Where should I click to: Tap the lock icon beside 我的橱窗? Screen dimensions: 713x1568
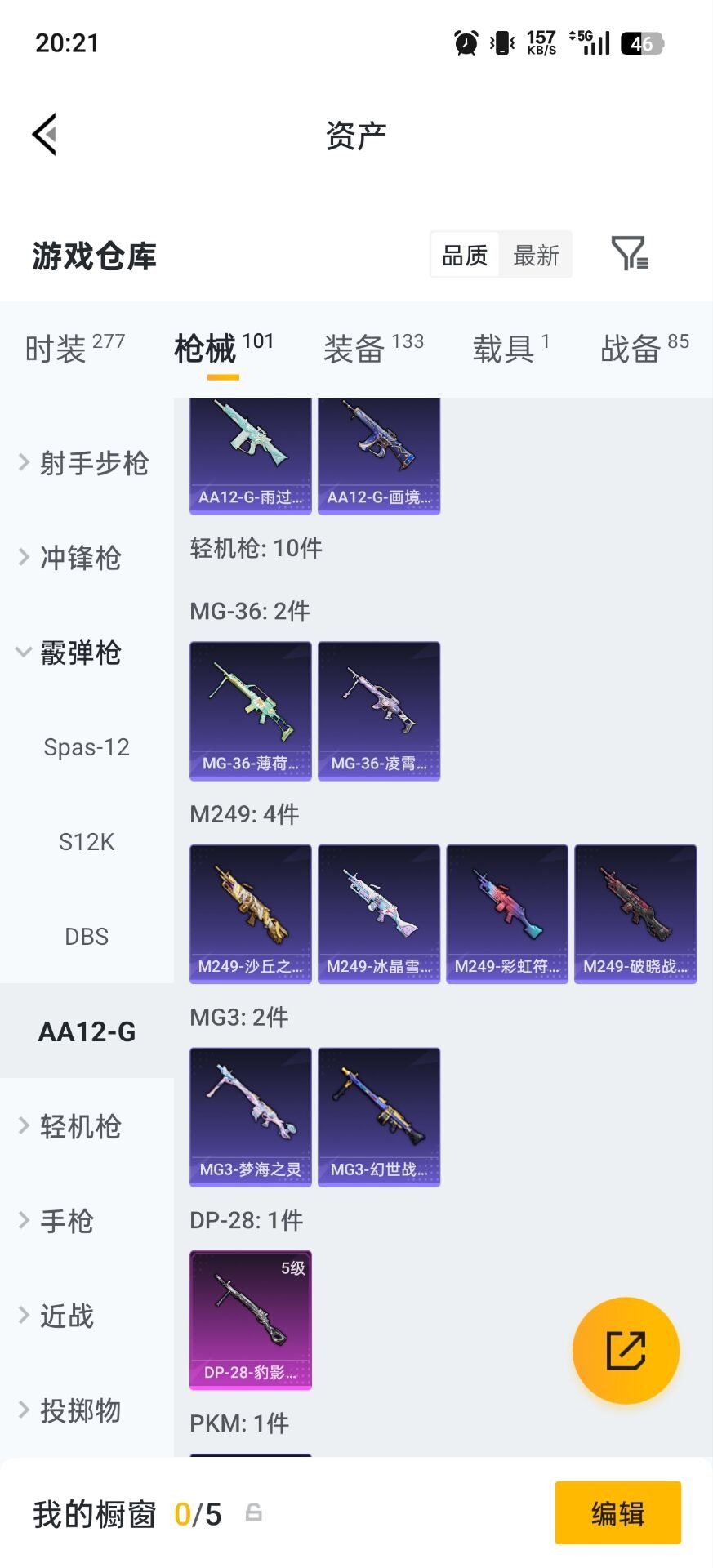253,1513
